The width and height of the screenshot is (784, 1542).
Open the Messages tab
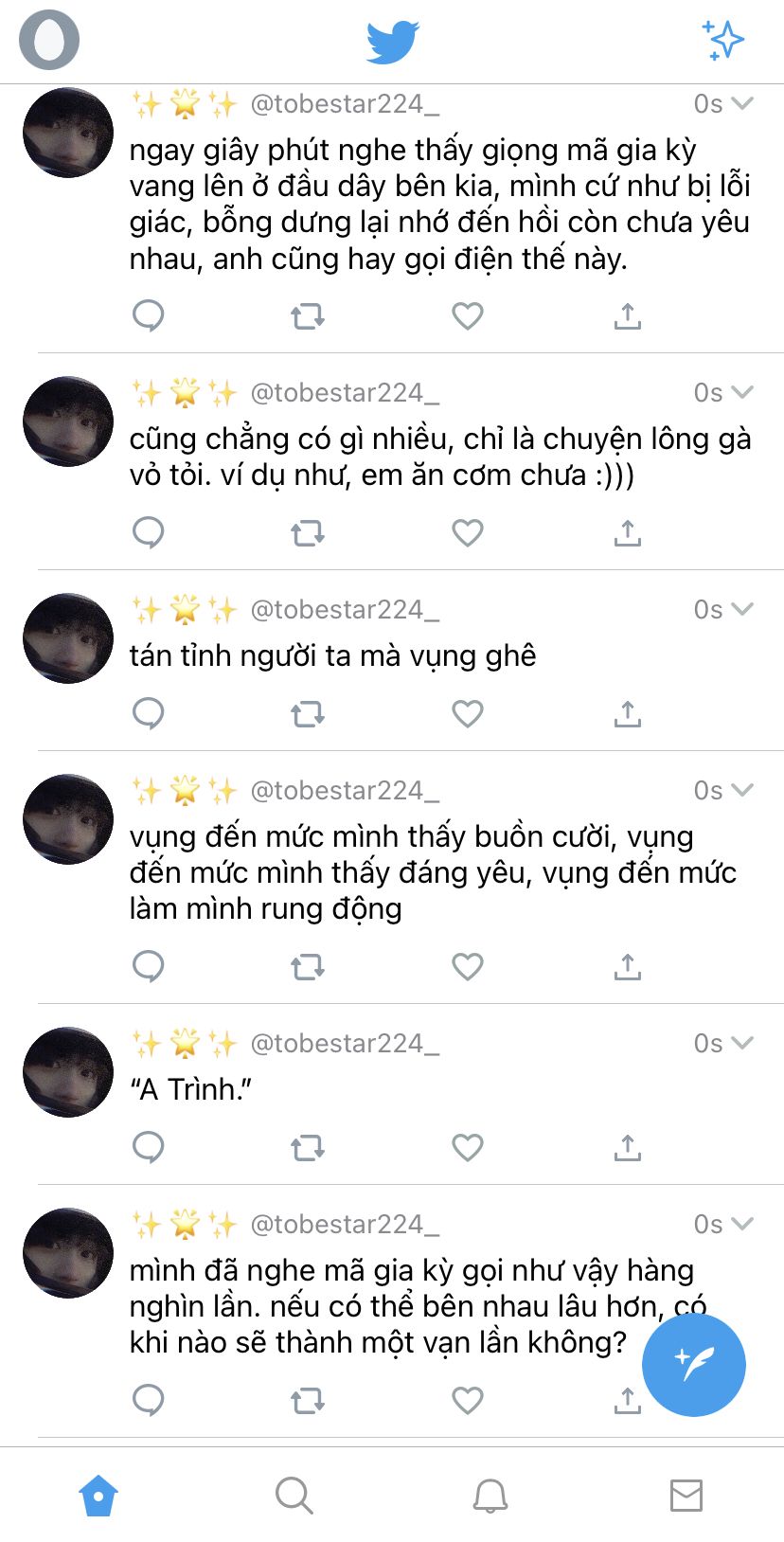[686, 1496]
